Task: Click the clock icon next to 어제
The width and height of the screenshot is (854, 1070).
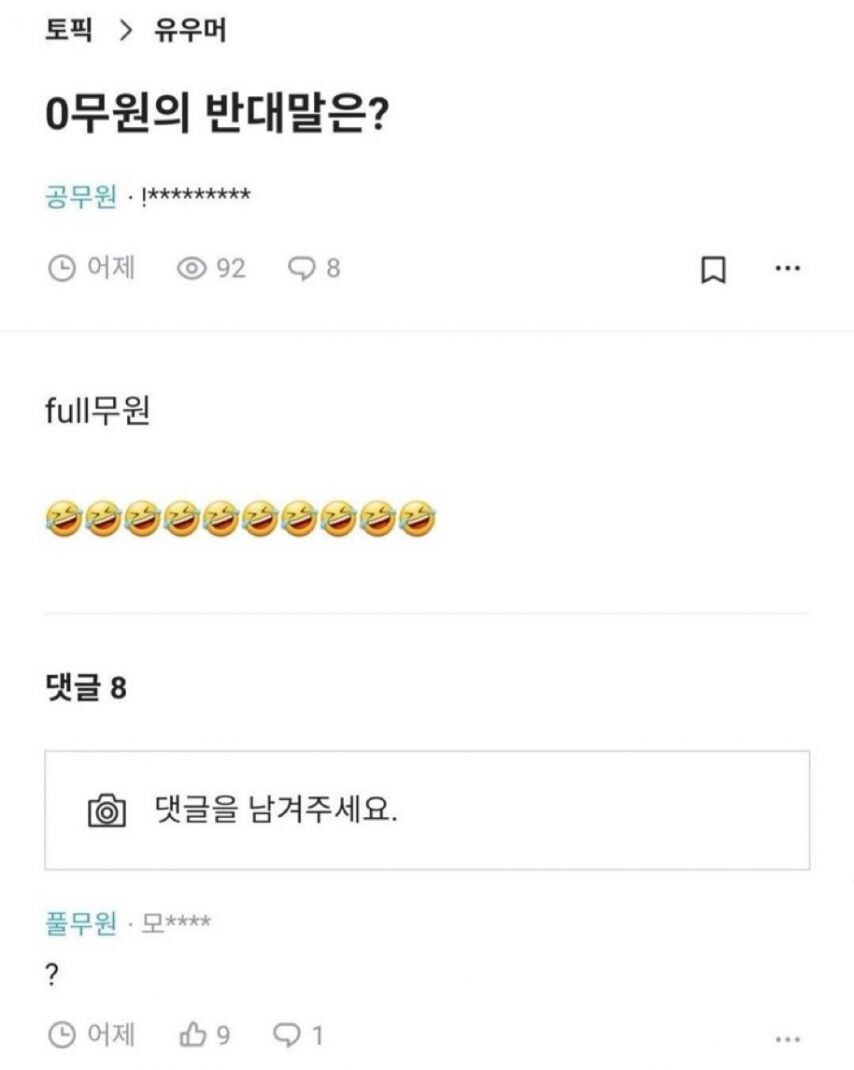Action: coord(61,267)
